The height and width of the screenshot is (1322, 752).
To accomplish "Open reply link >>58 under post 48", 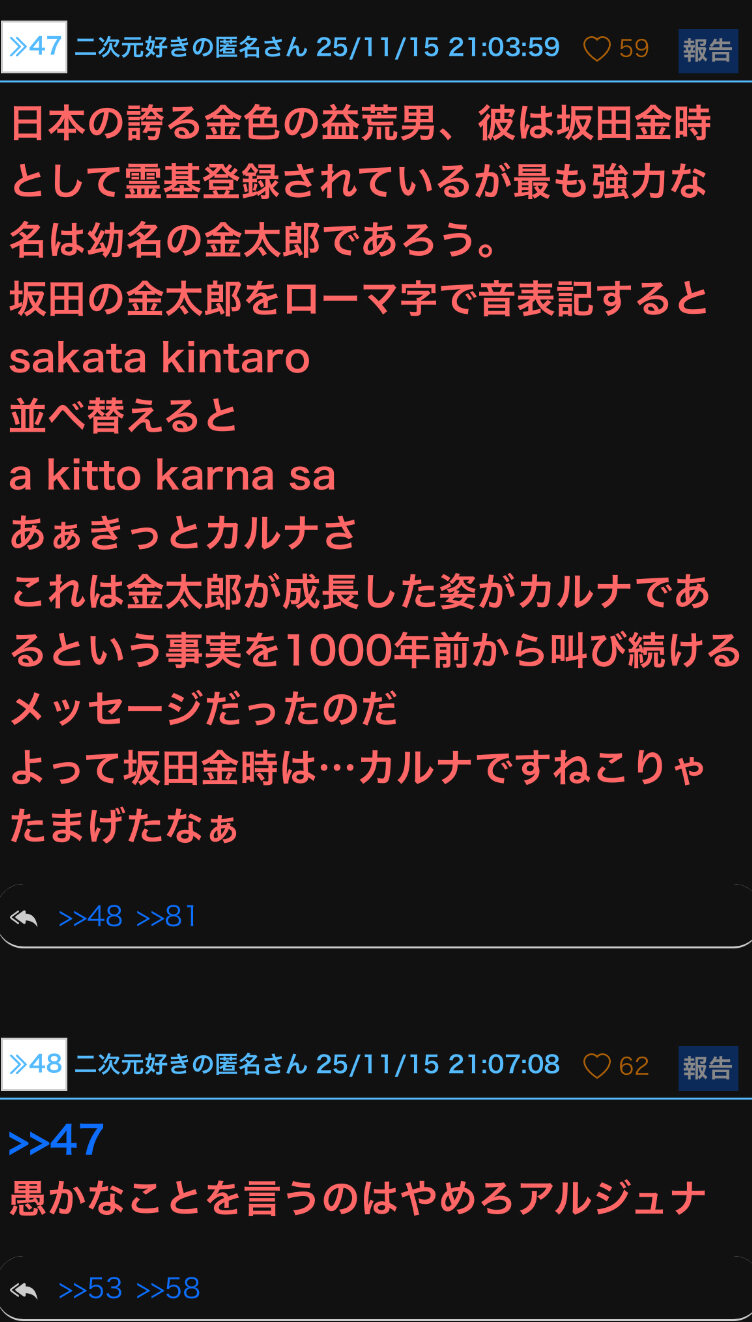I will coord(168,1288).
